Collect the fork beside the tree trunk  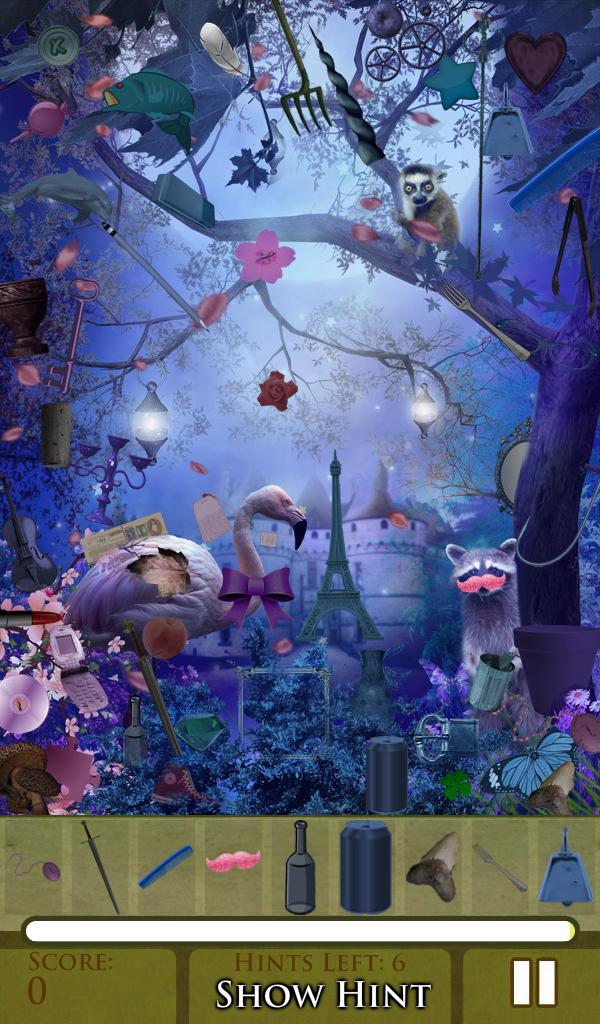[x=485, y=318]
